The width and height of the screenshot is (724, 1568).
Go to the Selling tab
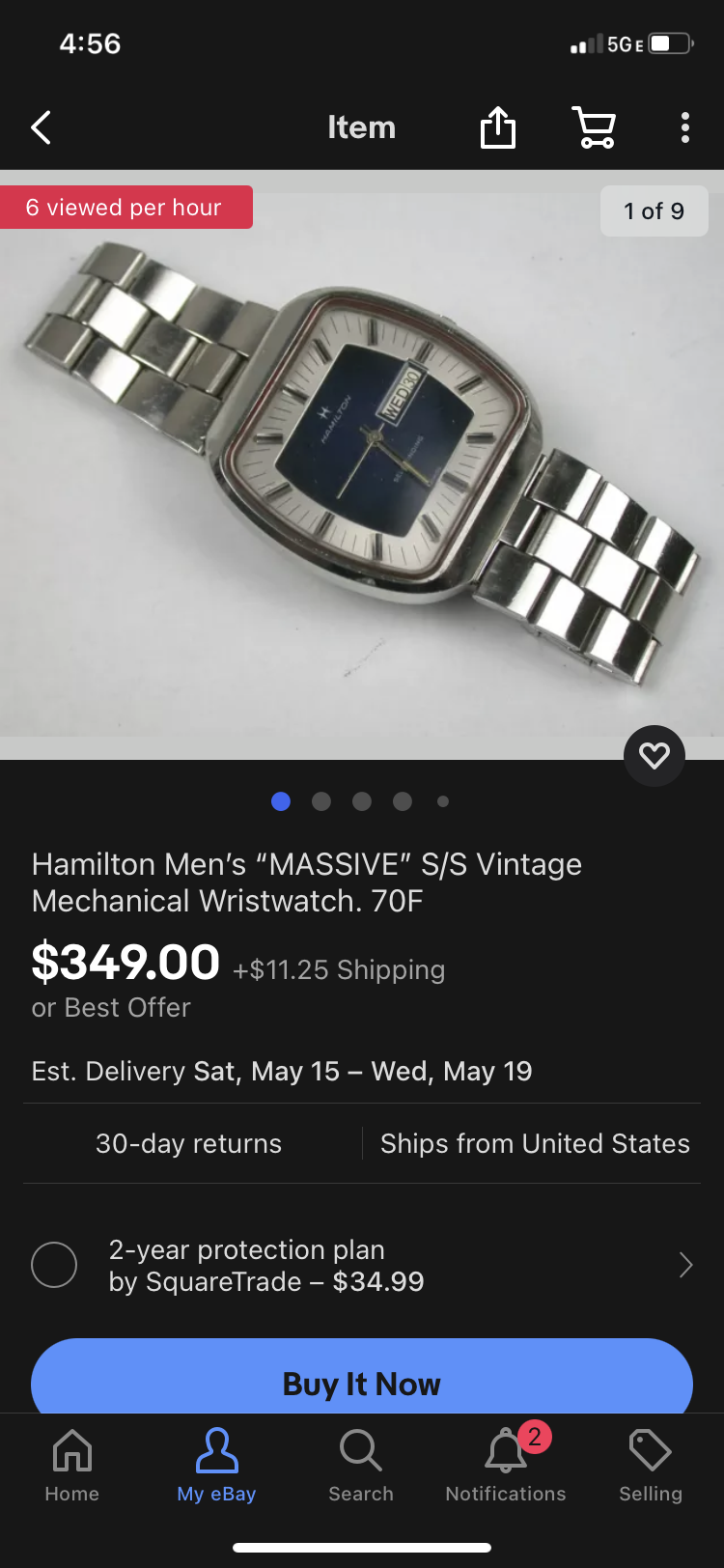(651, 1466)
